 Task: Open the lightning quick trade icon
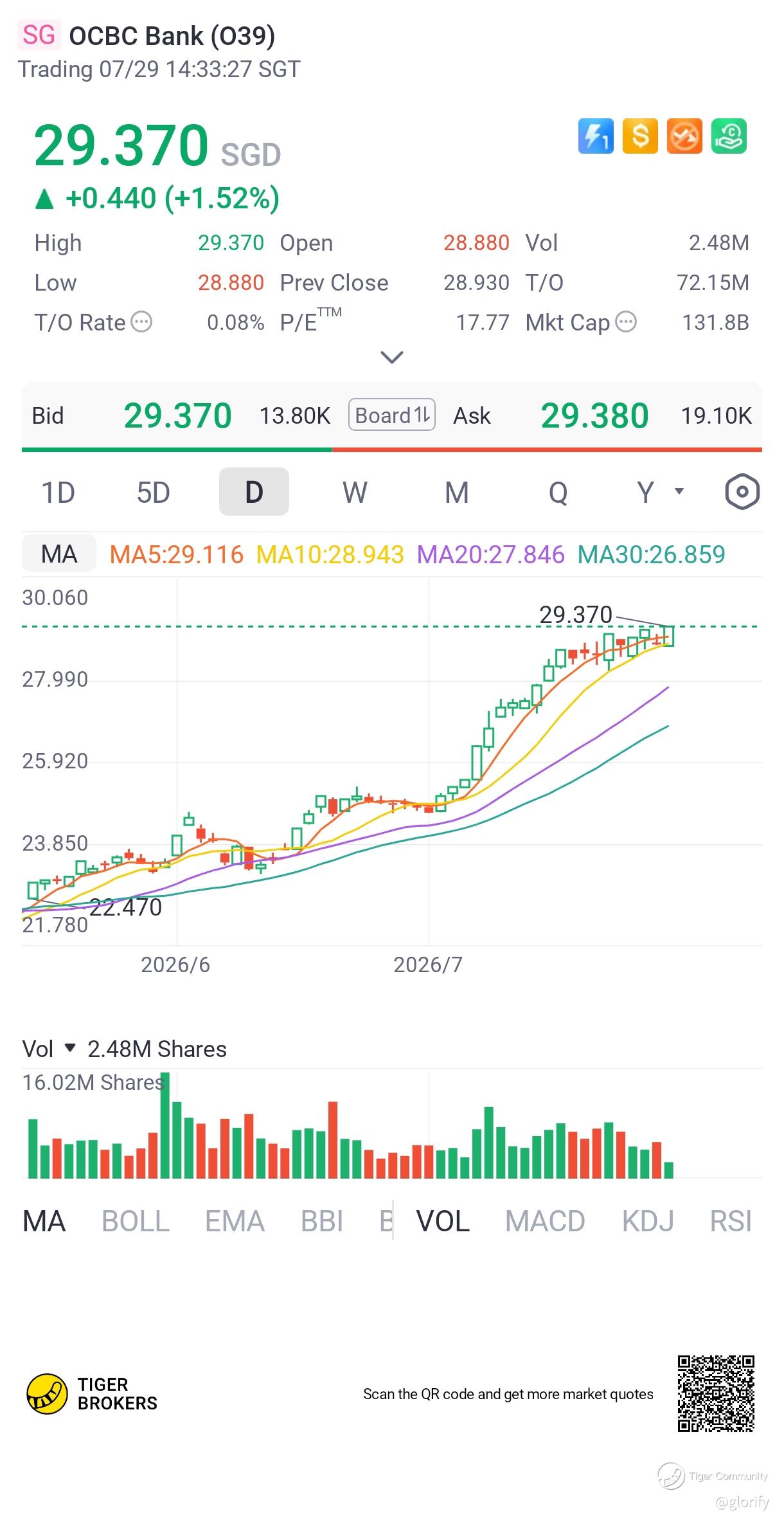tap(596, 136)
